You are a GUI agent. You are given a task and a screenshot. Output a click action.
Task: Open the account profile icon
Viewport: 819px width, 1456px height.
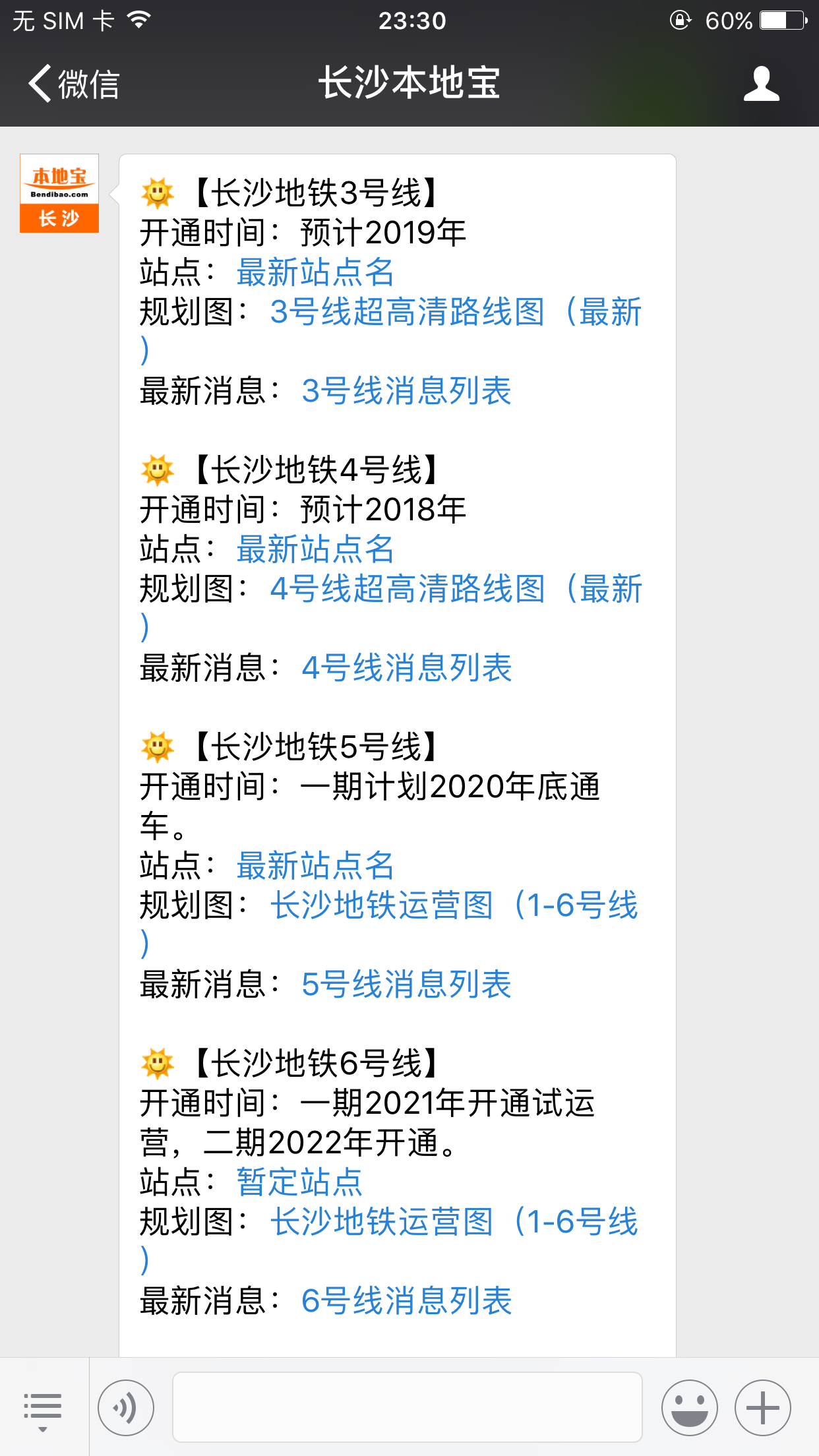click(762, 84)
